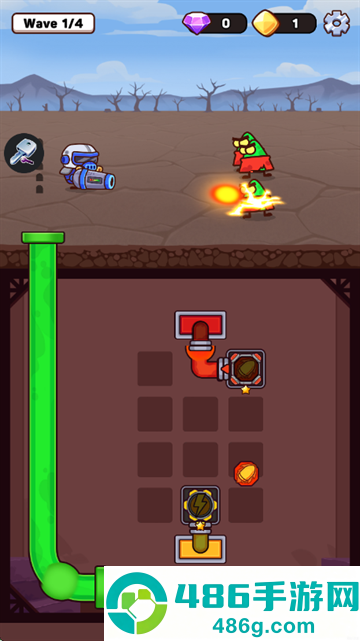This screenshot has height=641, width=360.
Task: Tap the key icon beside the robot
Action: [24, 153]
